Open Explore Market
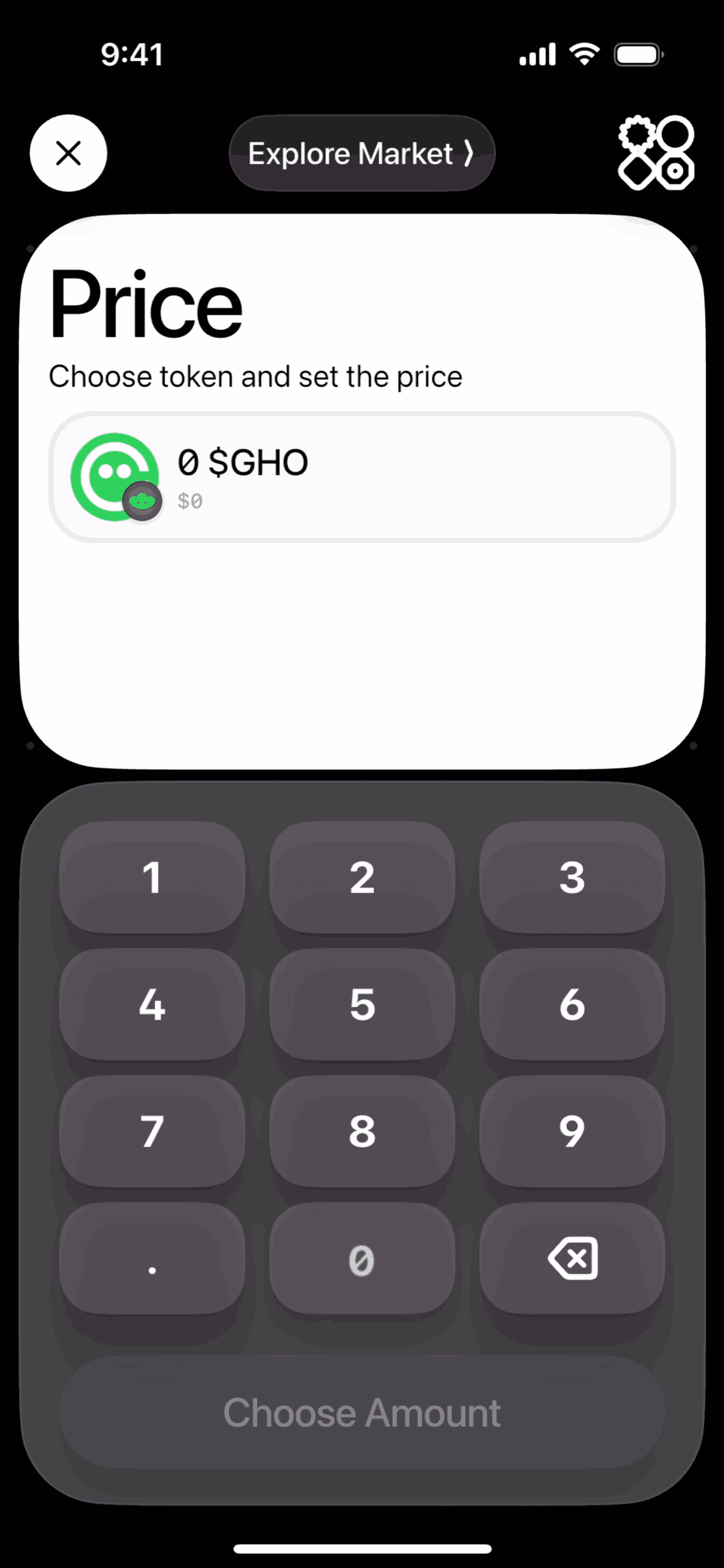Viewport: 724px width, 1568px height. pos(361,153)
